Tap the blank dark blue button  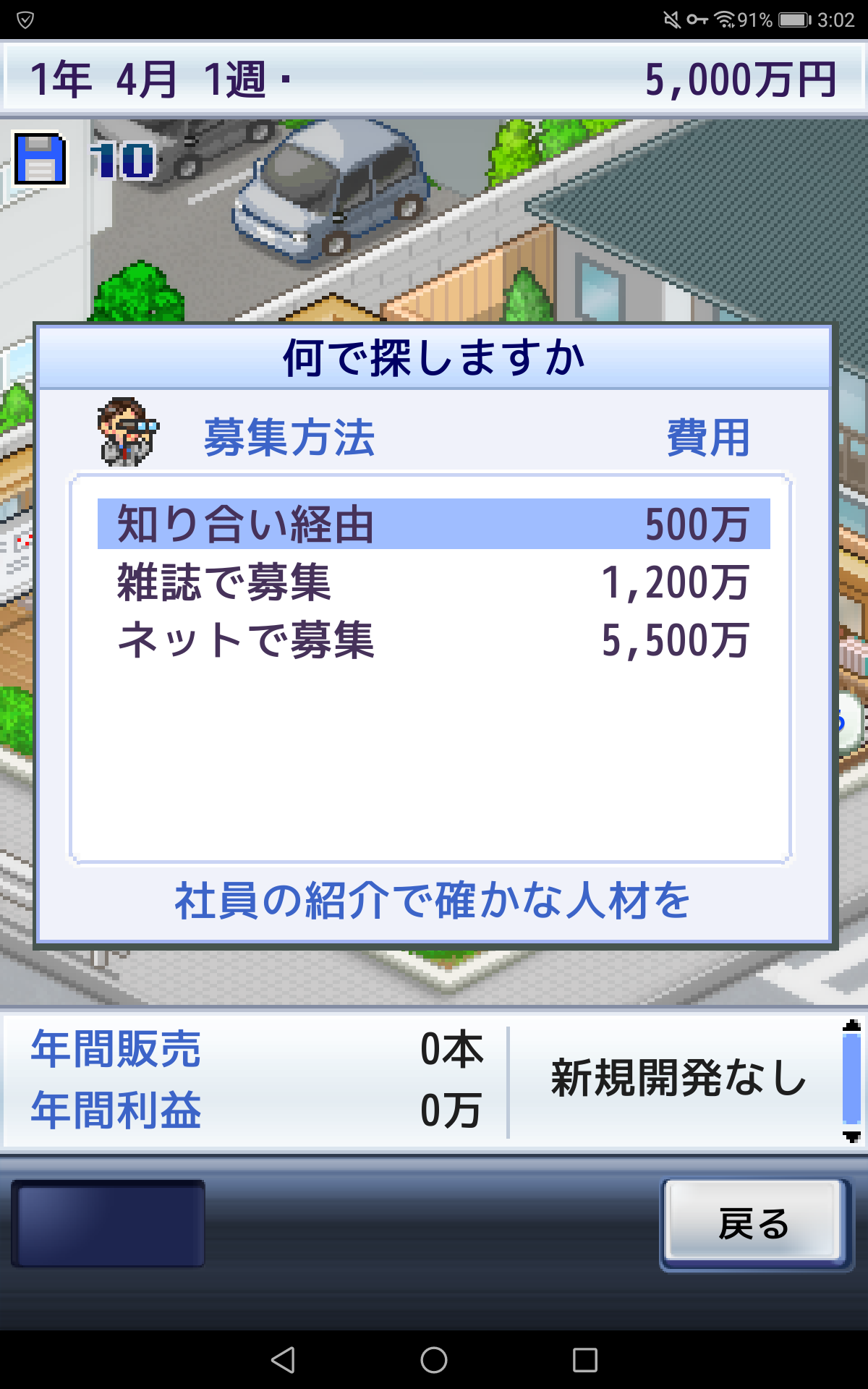tap(109, 1223)
